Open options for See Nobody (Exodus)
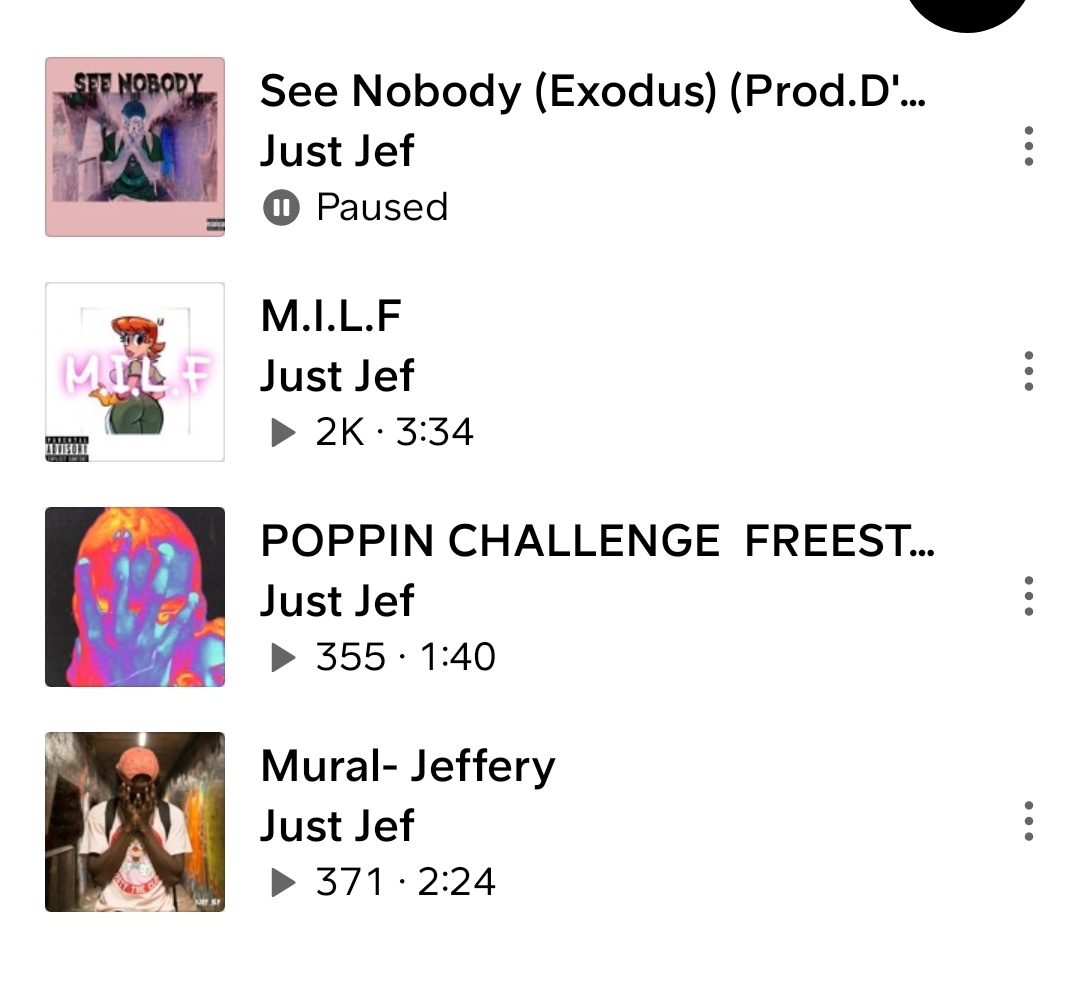This screenshot has height=1000, width=1080. click(x=1028, y=147)
